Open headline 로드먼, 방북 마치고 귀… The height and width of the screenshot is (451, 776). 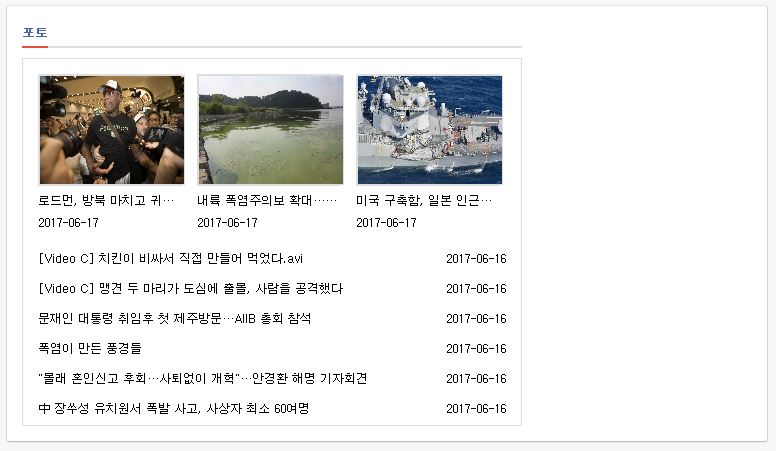(x=106, y=200)
